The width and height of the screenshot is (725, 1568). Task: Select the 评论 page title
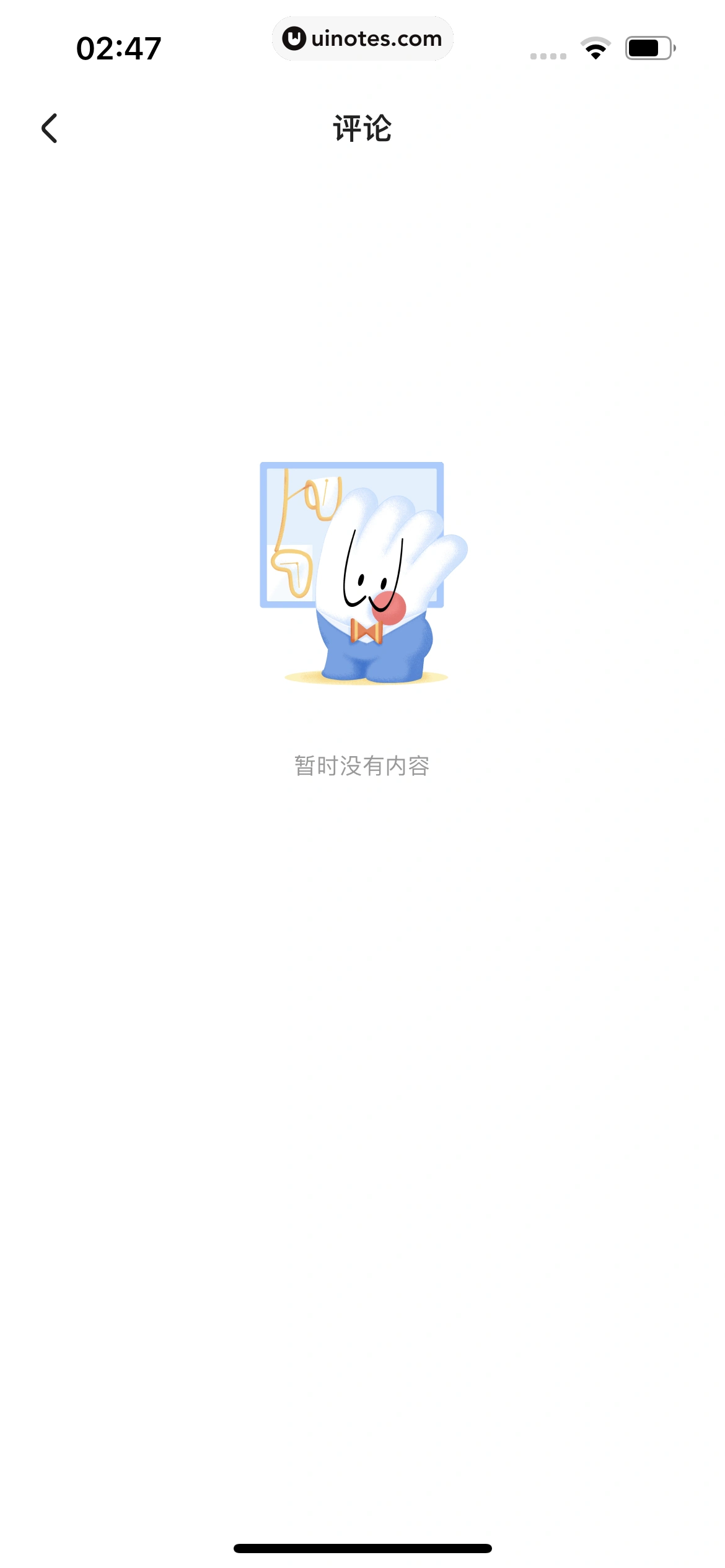(362, 128)
